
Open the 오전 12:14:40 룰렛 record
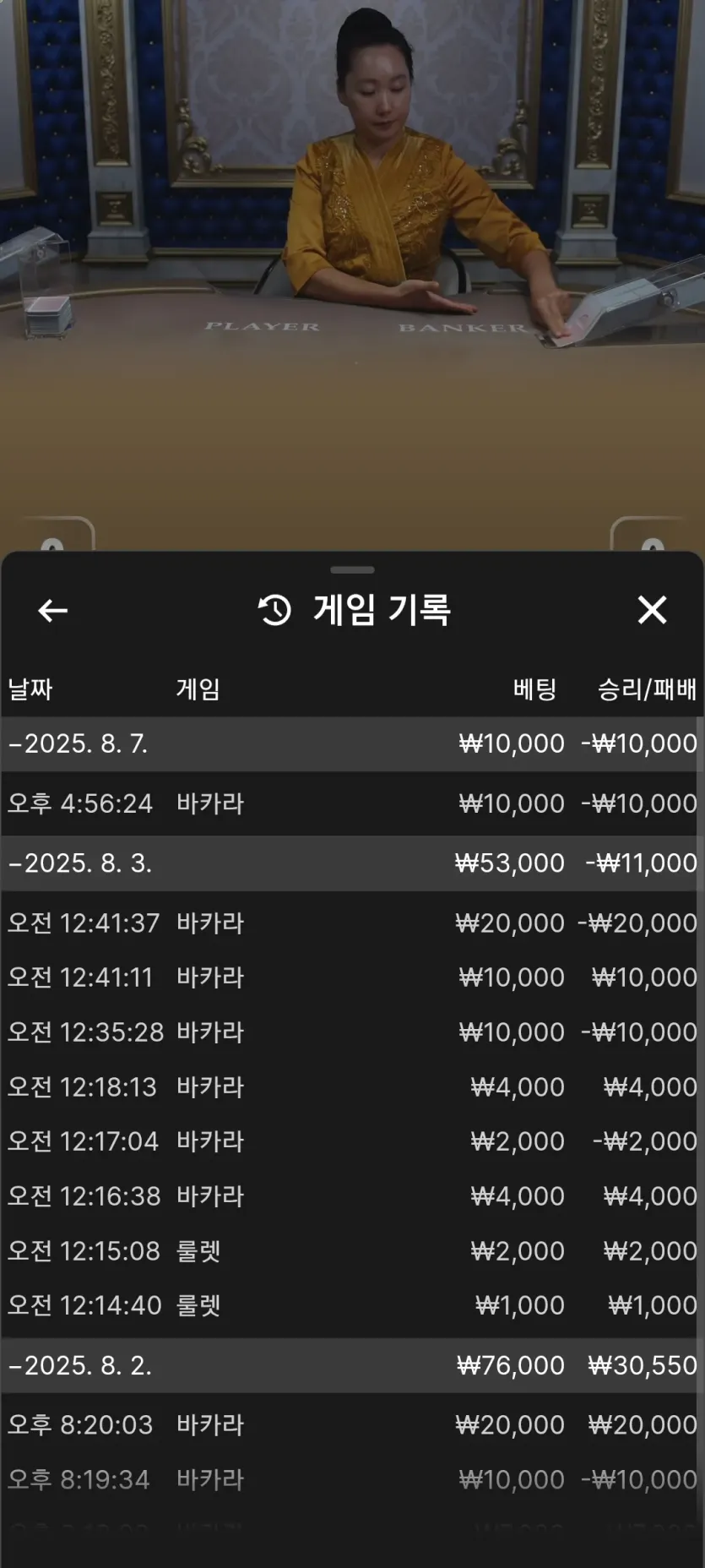click(351, 1305)
